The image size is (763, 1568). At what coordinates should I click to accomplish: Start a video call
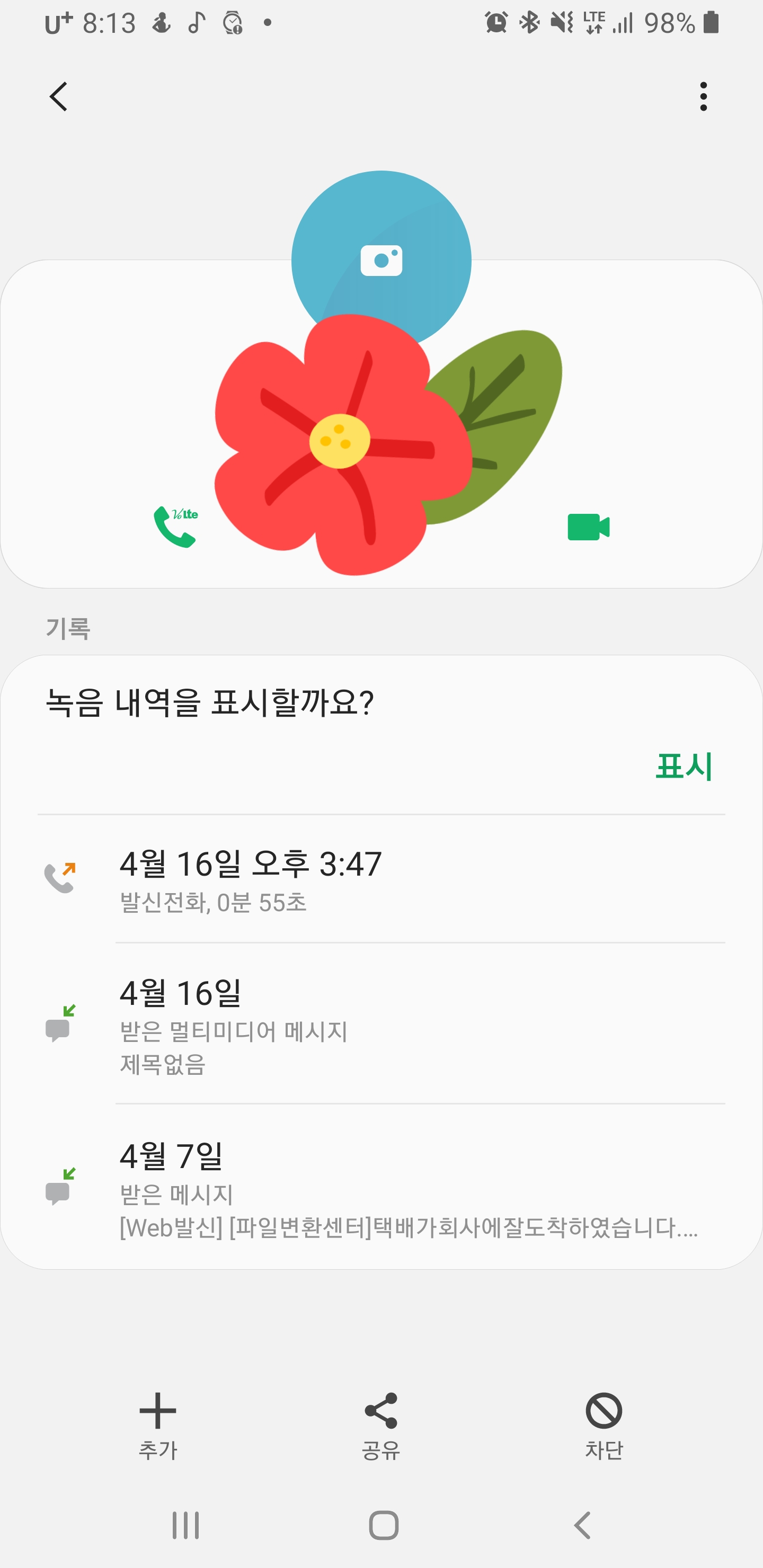click(x=588, y=527)
